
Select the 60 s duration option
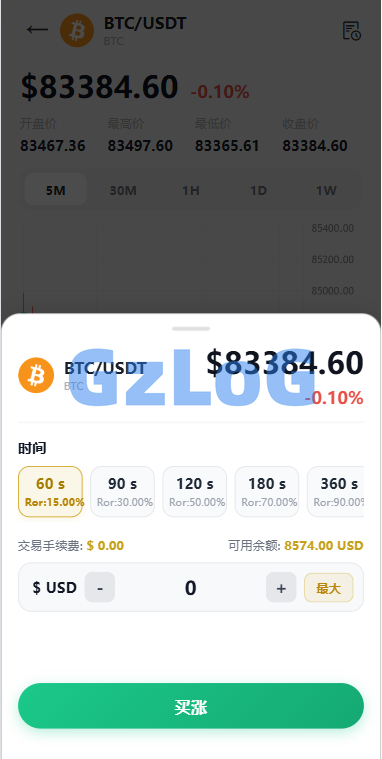pos(50,491)
